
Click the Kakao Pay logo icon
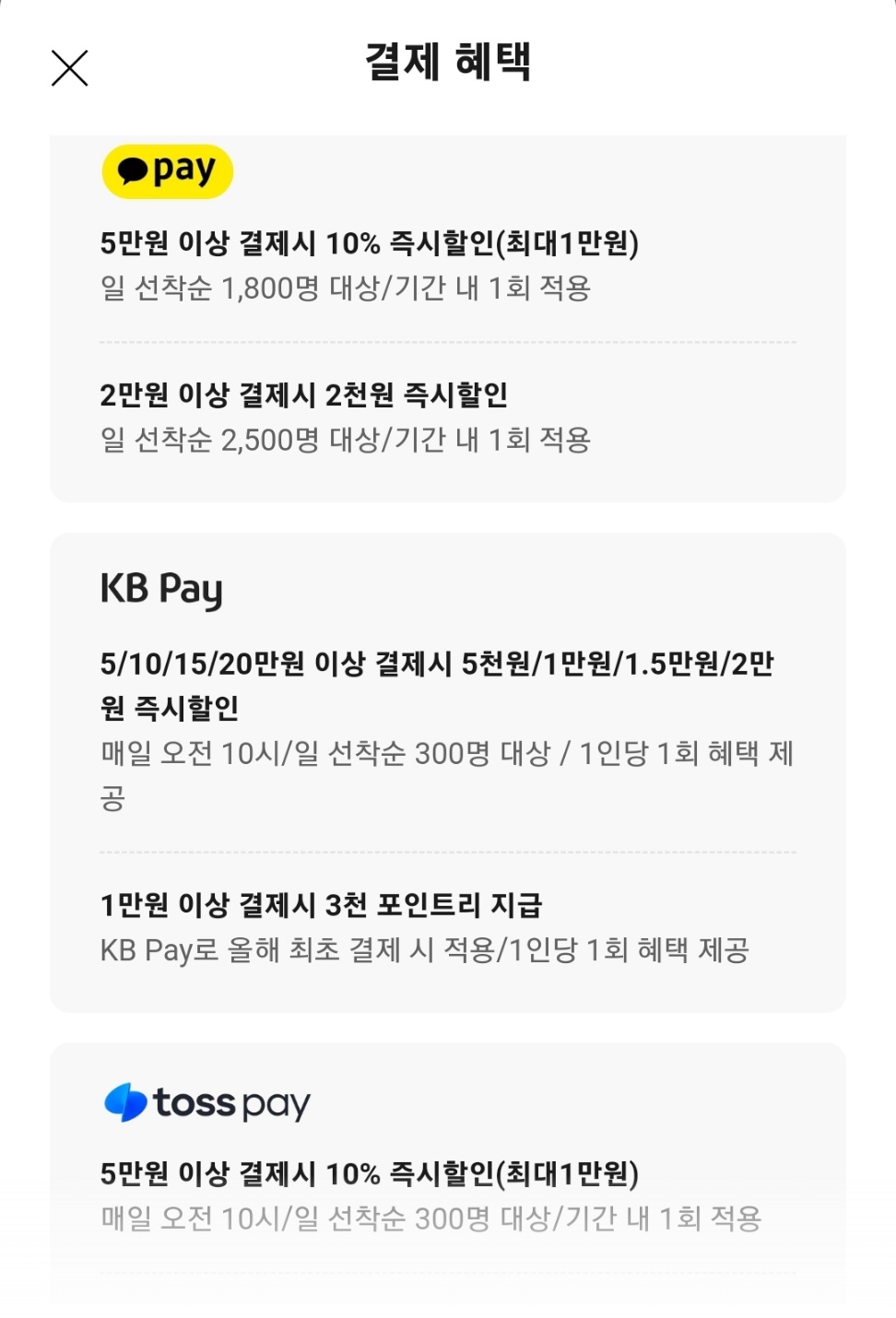point(168,169)
